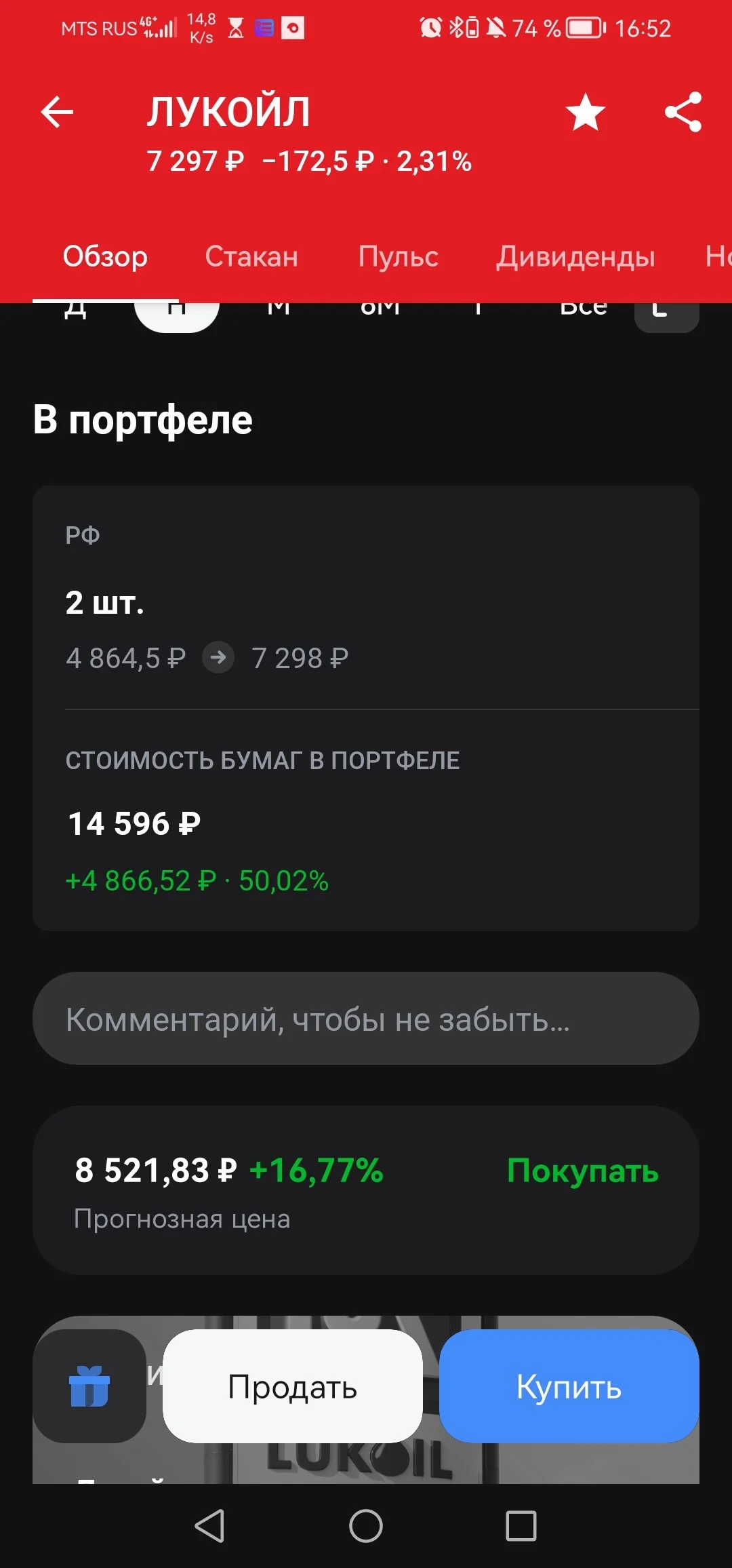Viewport: 732px width, 1568px height.
Task: Tap the system home button
Action: pos(366,1526)
